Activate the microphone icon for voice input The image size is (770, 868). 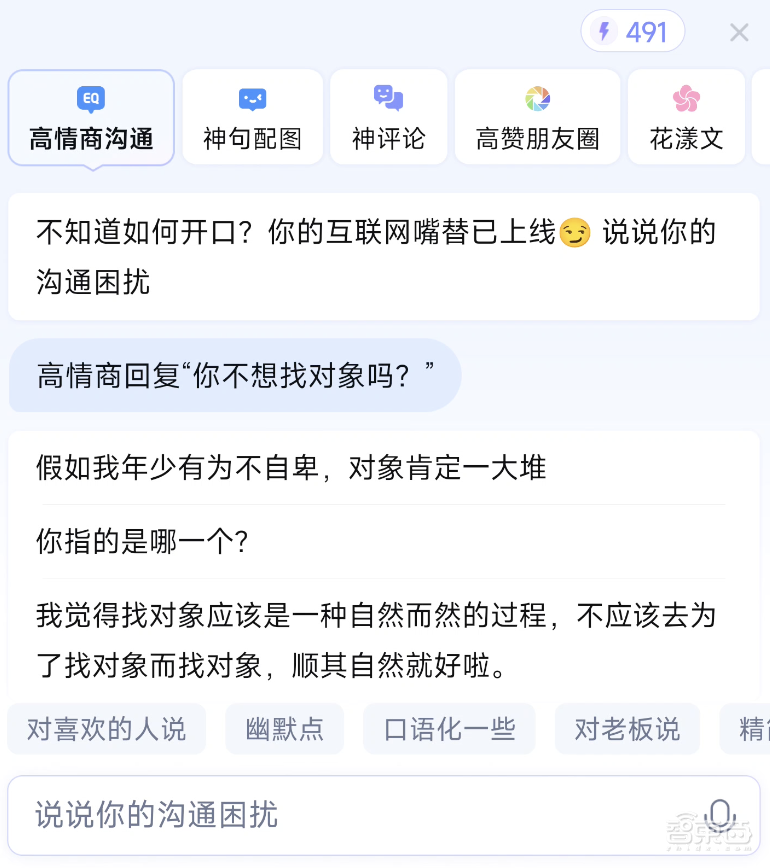[x=718, y=815]
